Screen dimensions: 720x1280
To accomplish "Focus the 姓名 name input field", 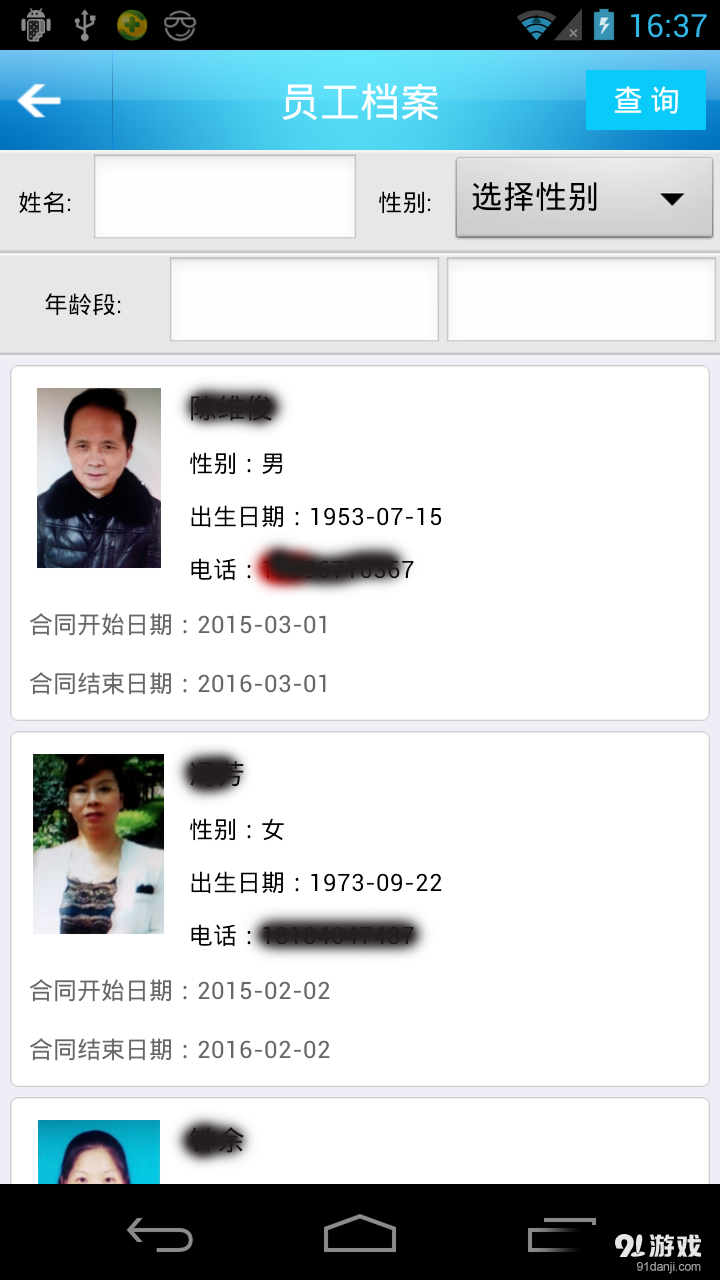I will (x=225, y=196).
